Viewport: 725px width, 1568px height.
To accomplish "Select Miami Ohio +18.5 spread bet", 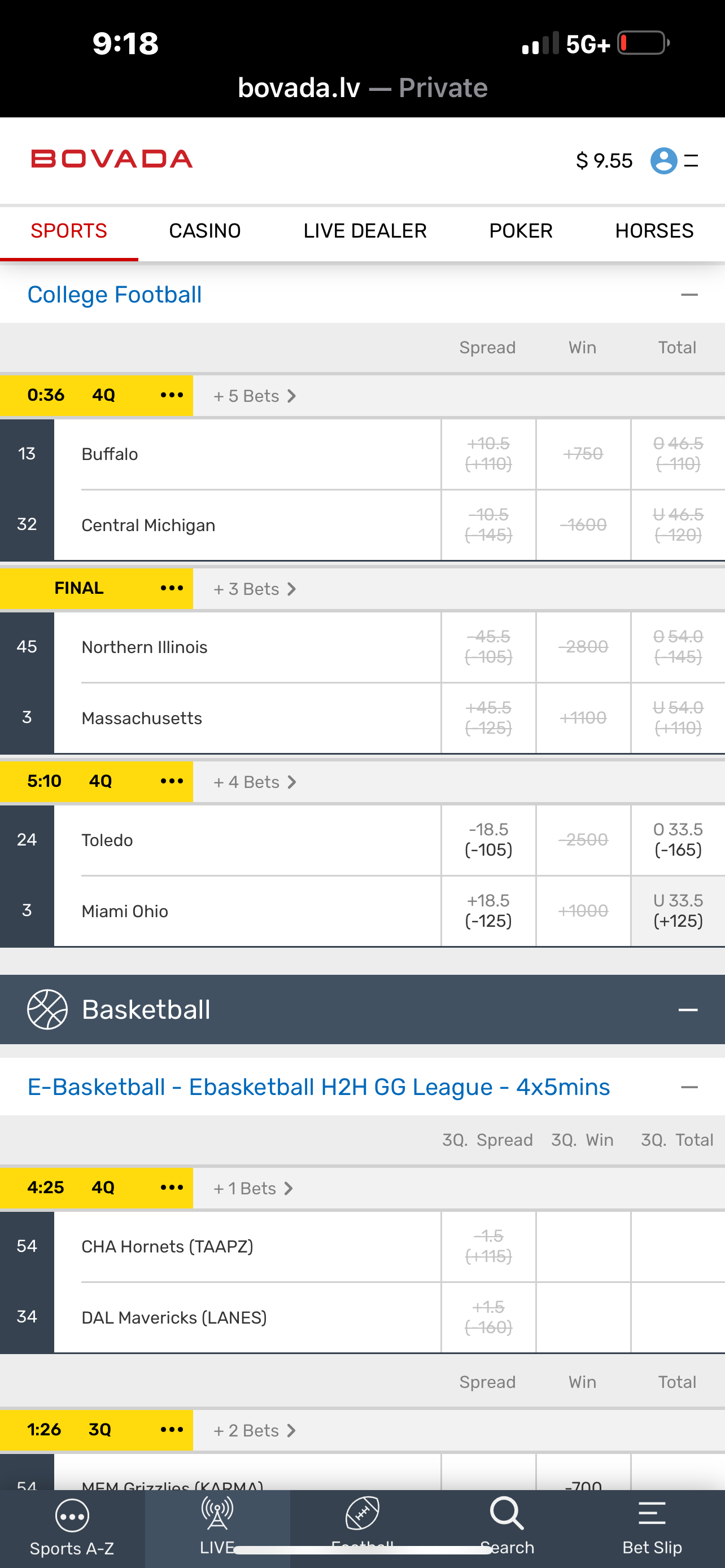I will (x=488, y=910).
